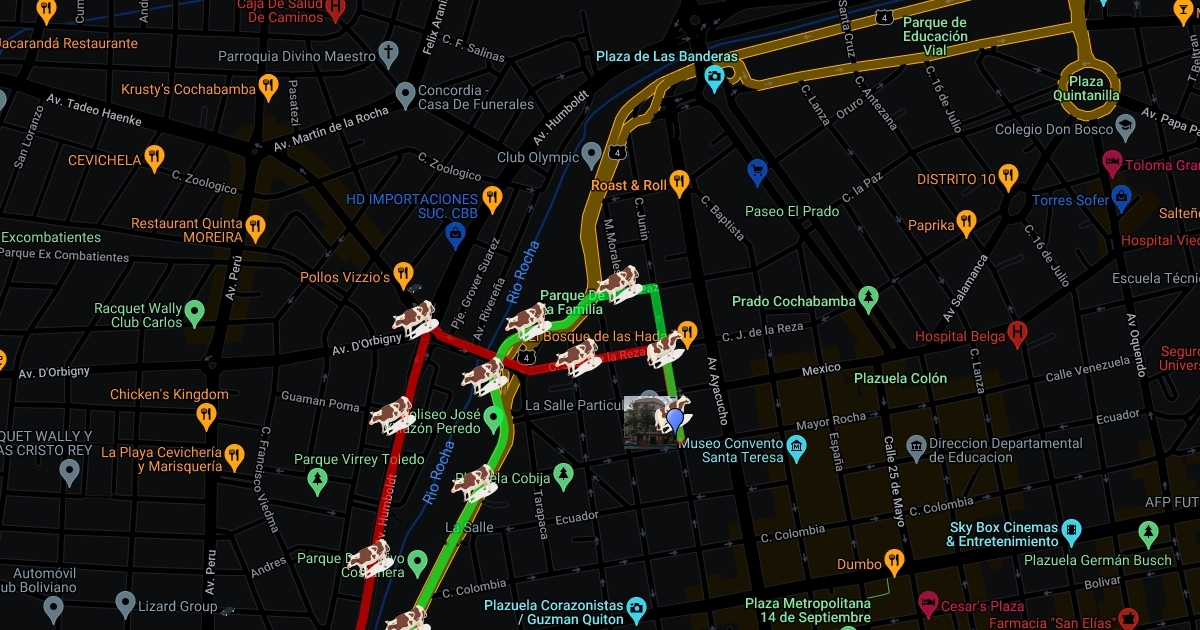1200x630 pixels.
Task: Tap the Hospital Belga marker
Action: (x=1017, y=334)
